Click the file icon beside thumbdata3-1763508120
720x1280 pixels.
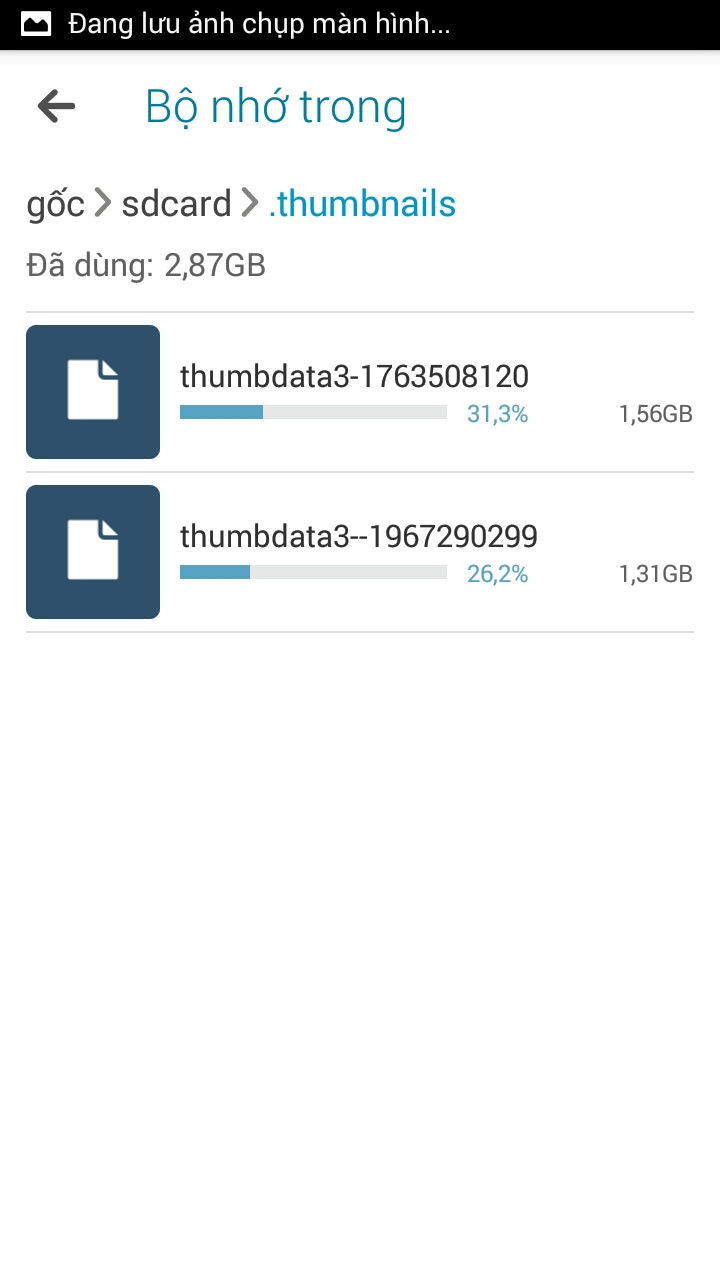92,391
